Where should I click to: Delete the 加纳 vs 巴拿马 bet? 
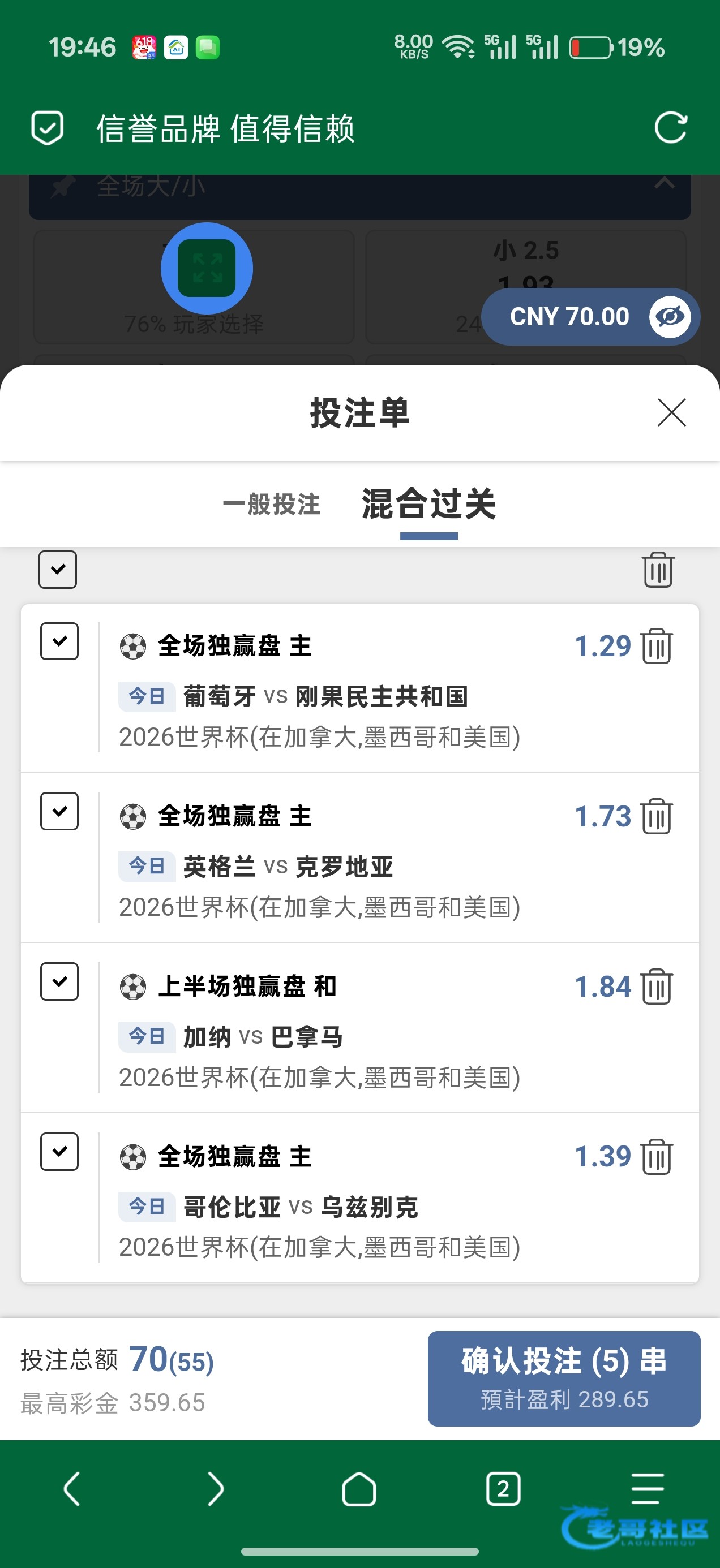657,986
